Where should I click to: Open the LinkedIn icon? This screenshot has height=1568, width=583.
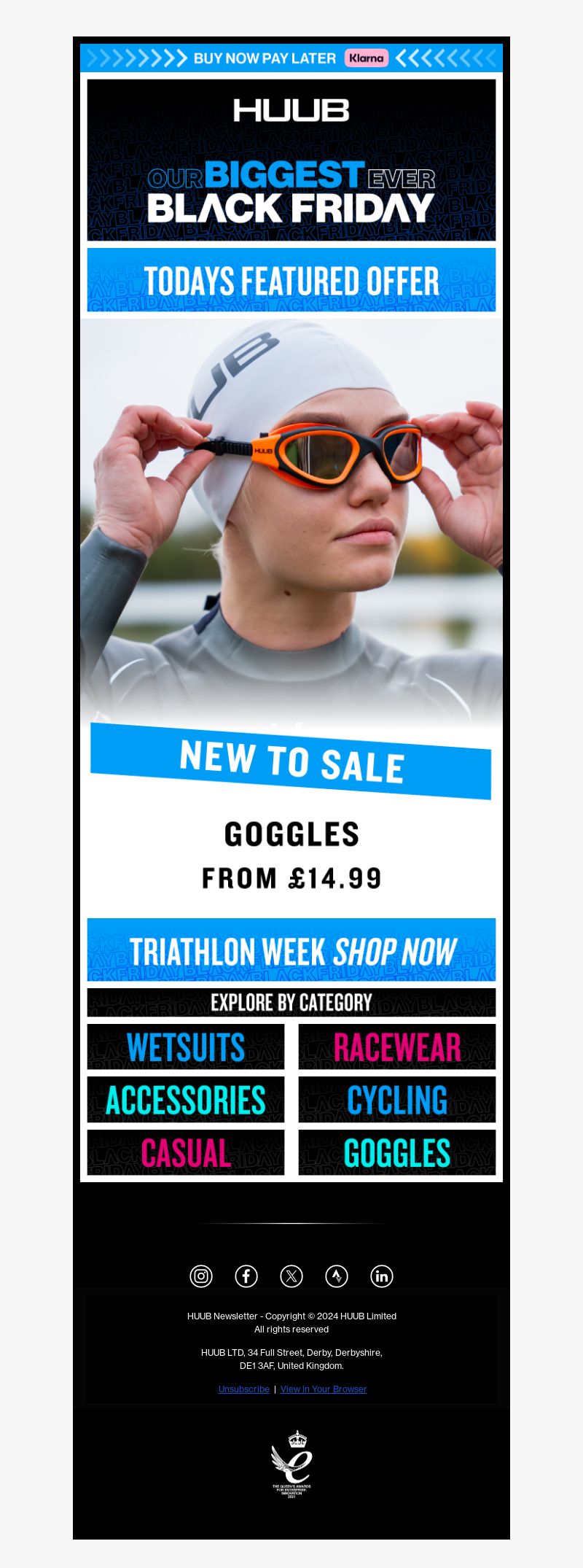pos(382,1276)
